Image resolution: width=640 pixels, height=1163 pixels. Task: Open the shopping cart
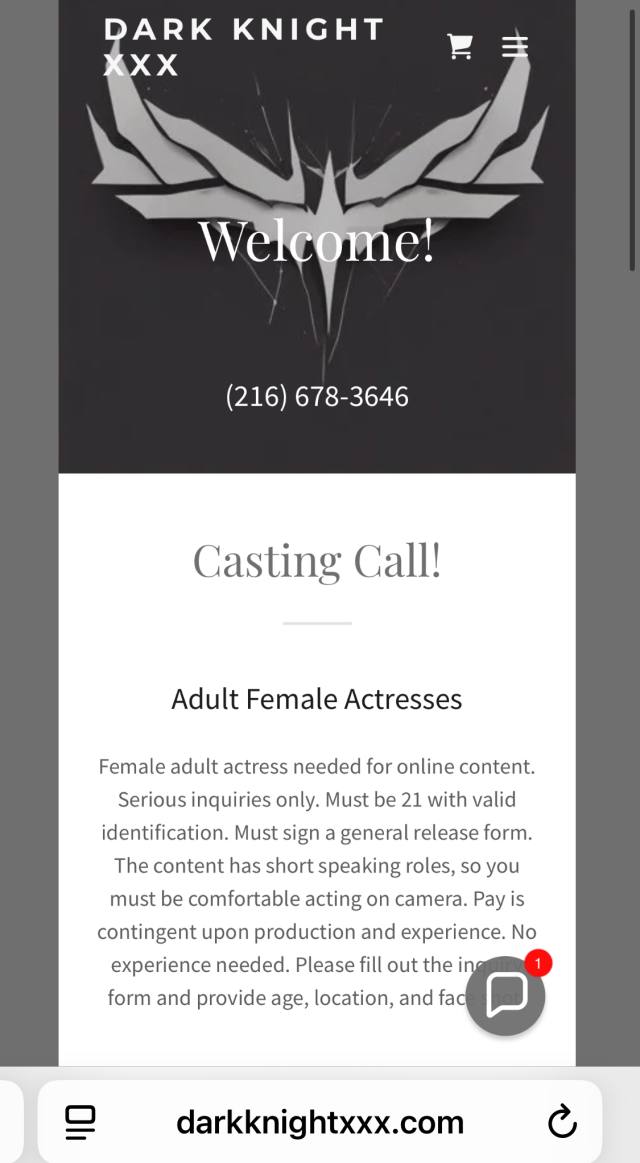[x=460, y=46]
